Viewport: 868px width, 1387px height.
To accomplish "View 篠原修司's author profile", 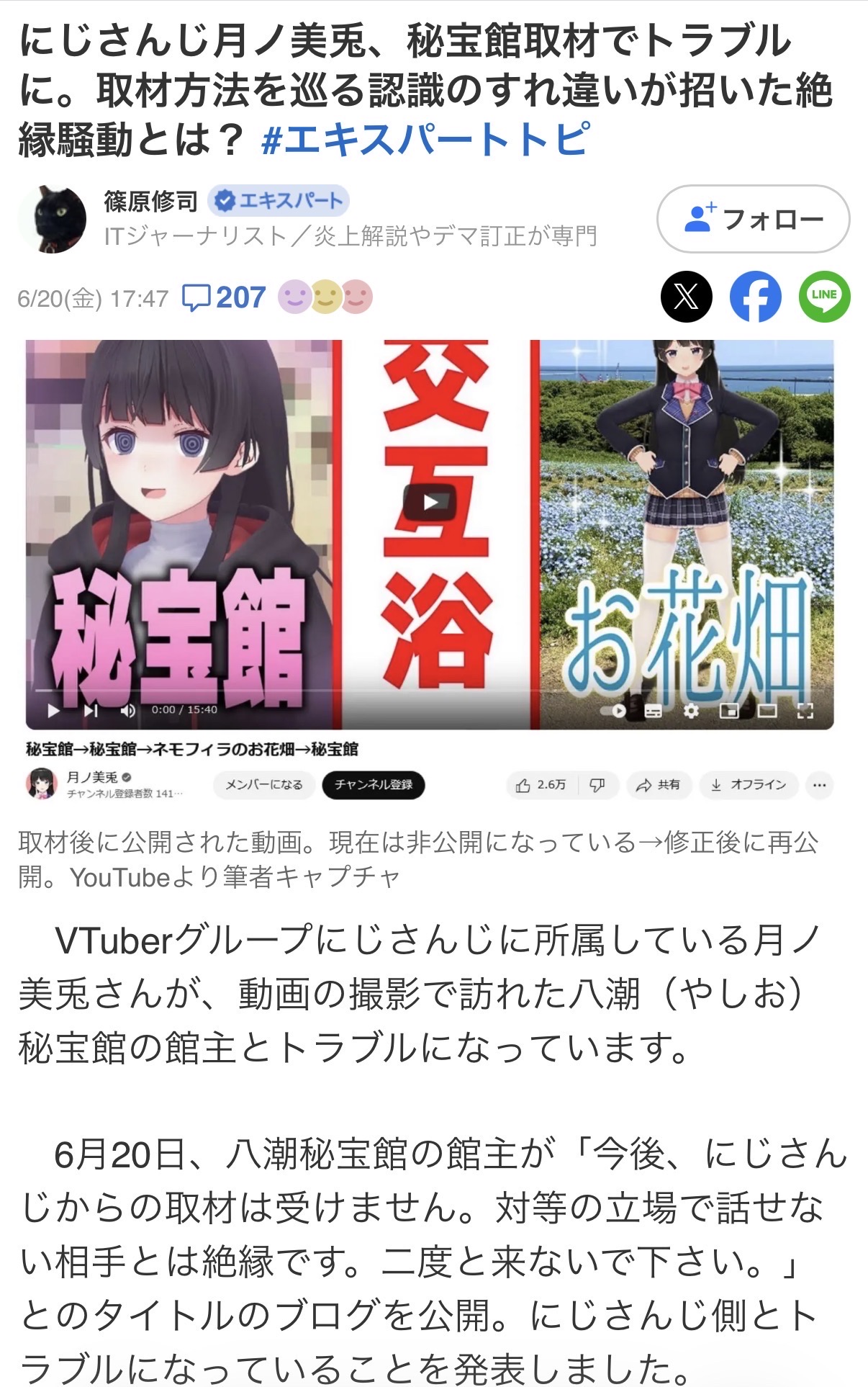I will 150,201.
